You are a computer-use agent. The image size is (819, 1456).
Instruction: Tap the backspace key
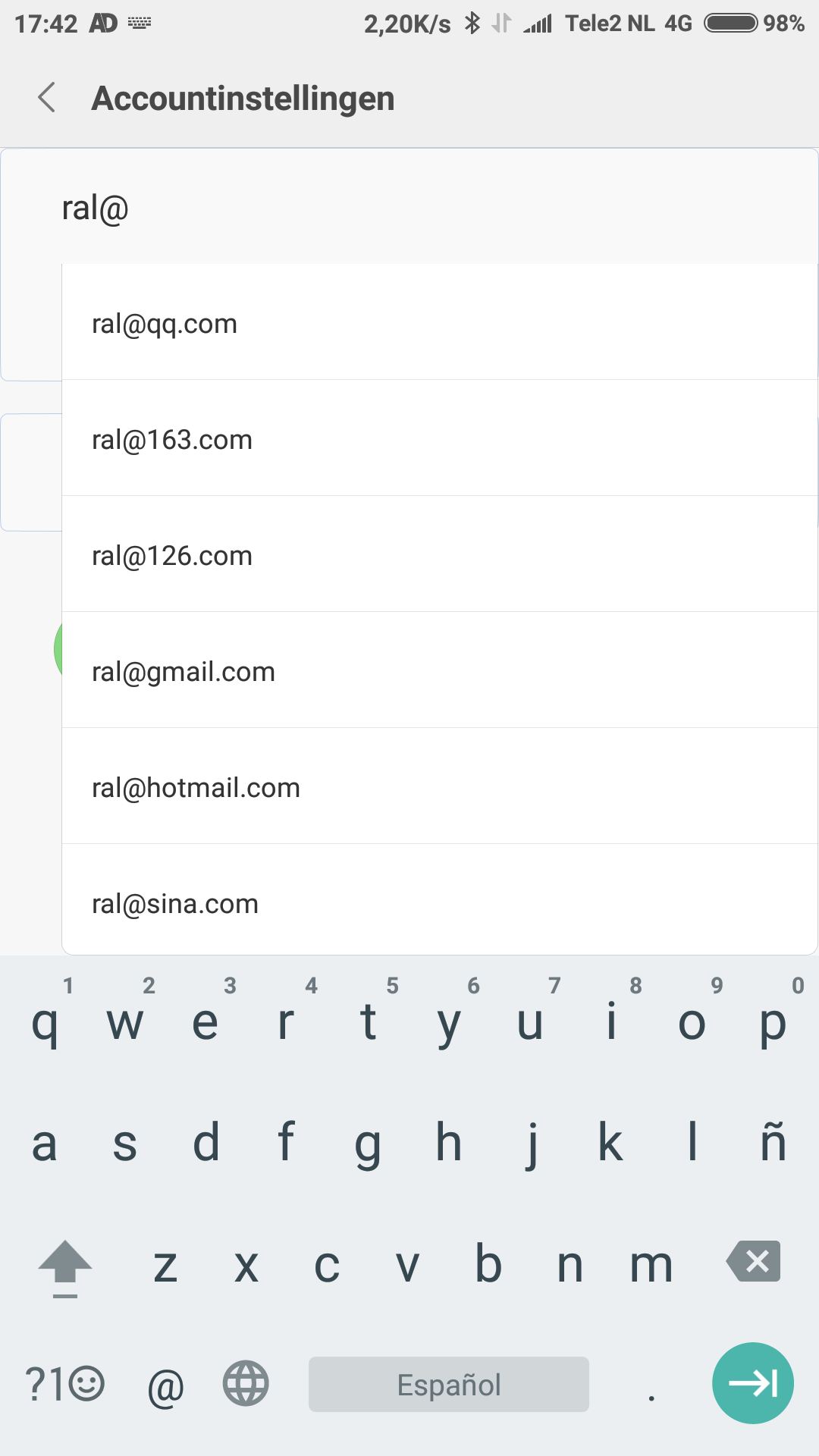(x=753, y=1261)
